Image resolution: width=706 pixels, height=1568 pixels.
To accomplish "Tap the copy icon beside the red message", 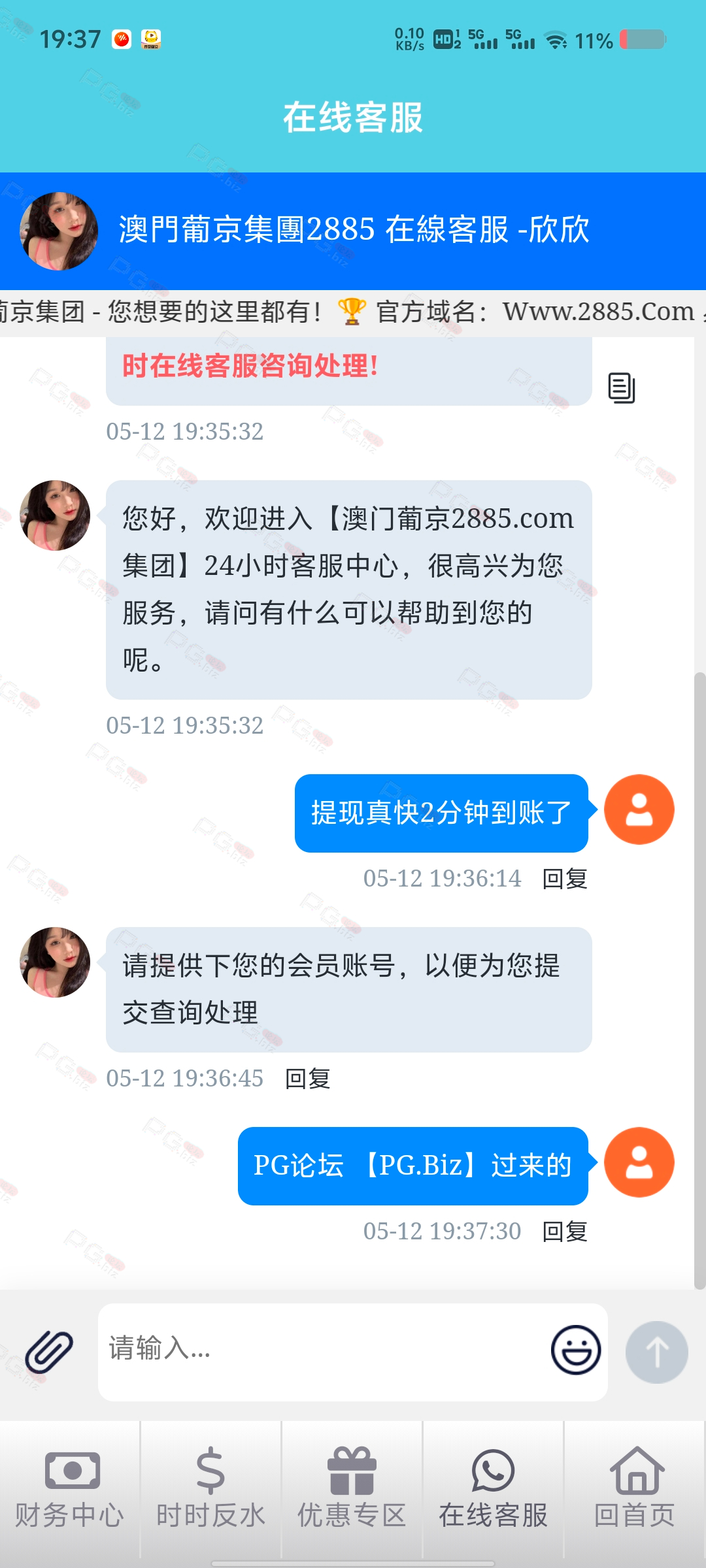I will point(621,388).
